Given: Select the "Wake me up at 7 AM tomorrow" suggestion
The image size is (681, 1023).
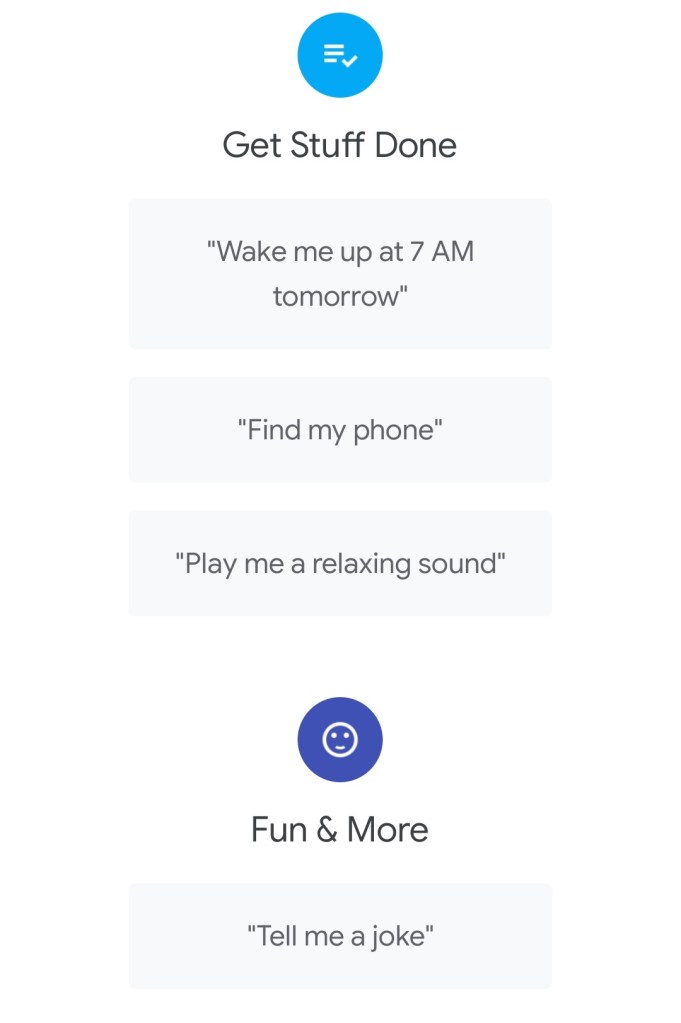Looking at the screenshot, I should tap(340, 273).
